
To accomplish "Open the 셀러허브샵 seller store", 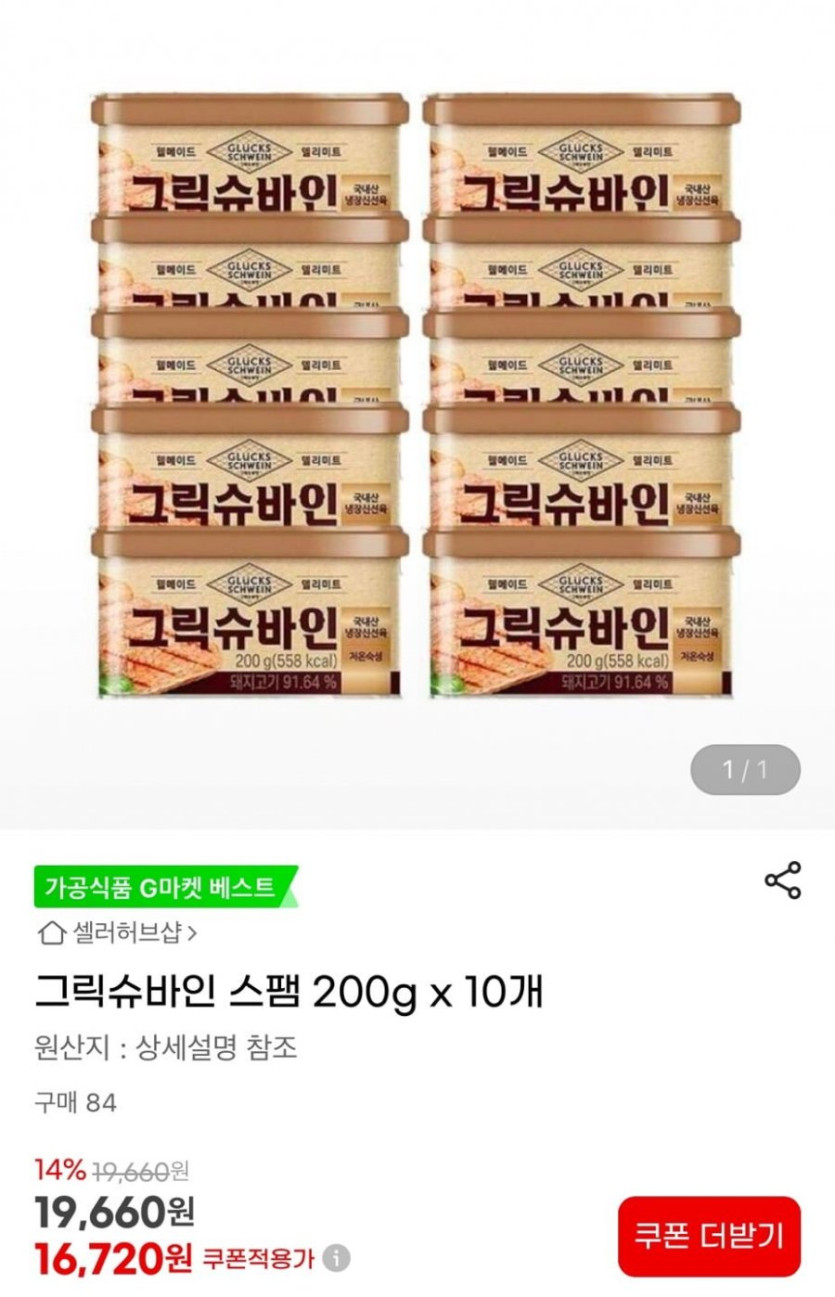I will point(117,933).
